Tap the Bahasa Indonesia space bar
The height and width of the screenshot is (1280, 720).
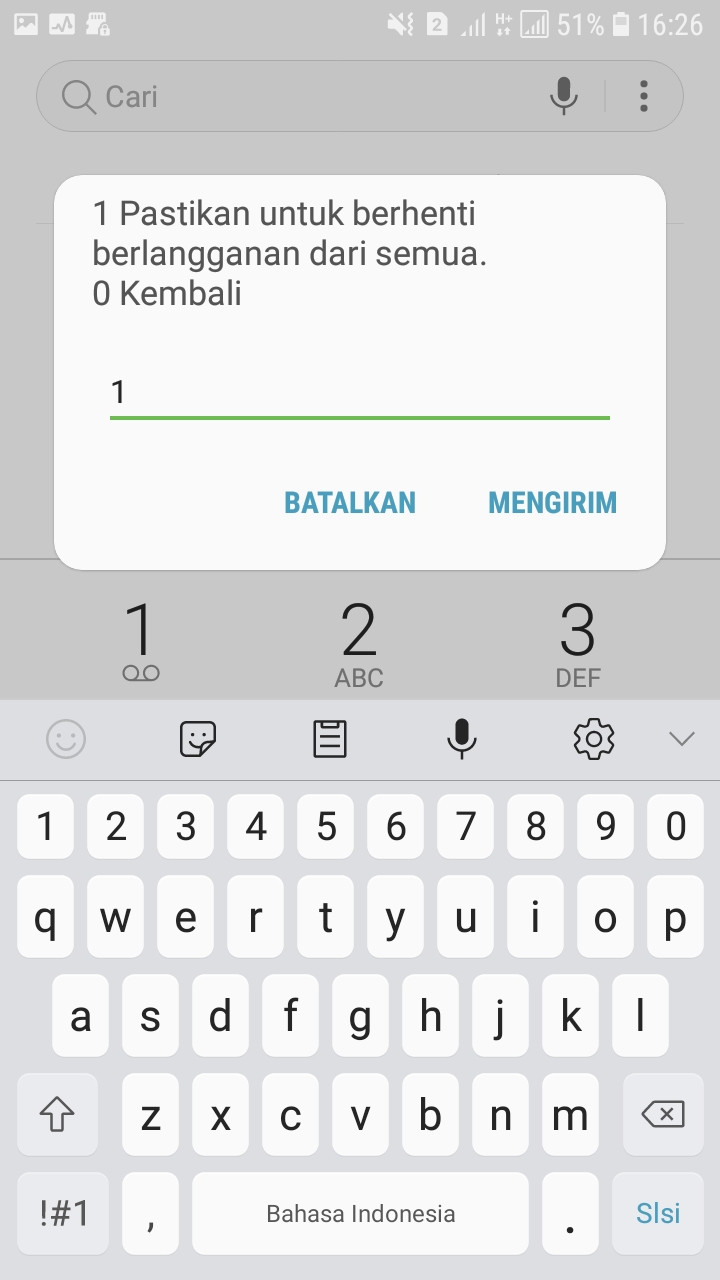tap(360, 1213)
